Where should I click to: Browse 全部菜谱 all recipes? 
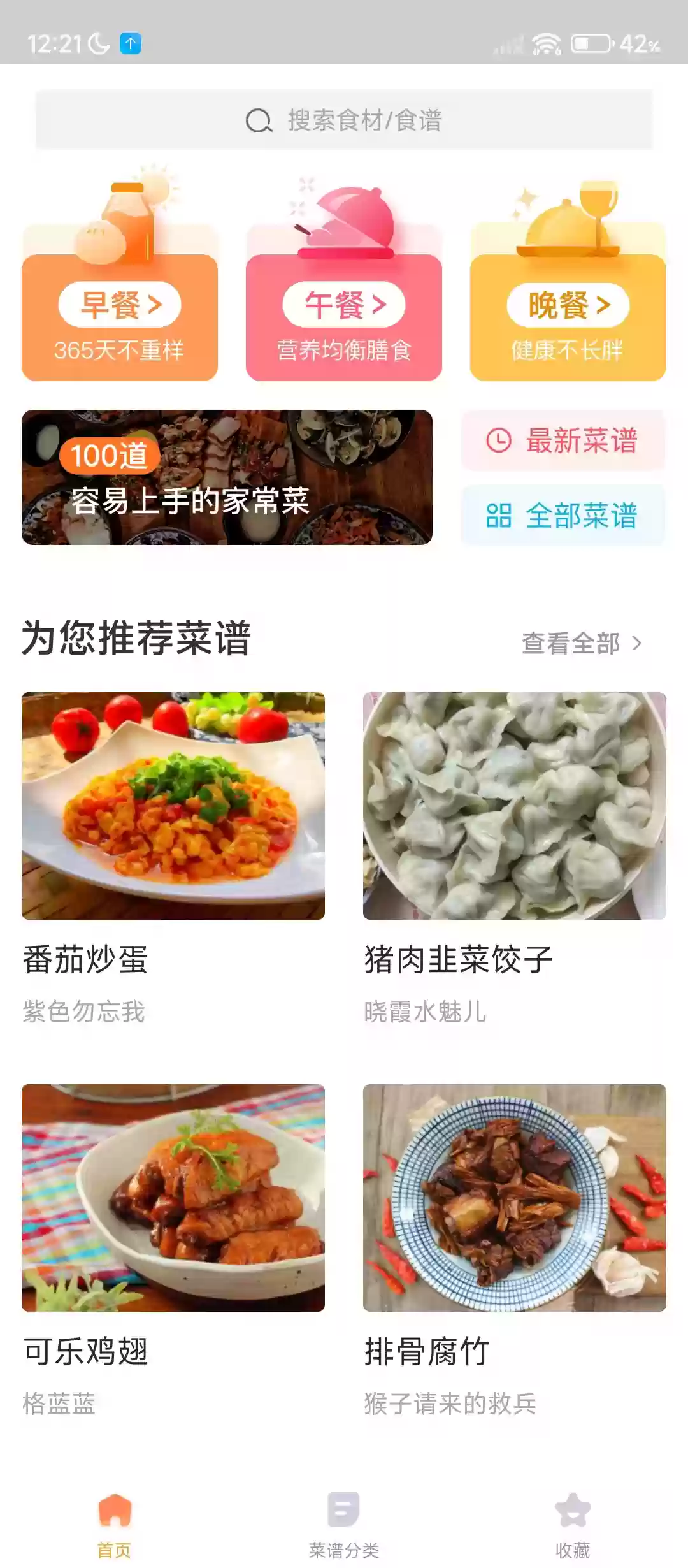tap(563, 515)
